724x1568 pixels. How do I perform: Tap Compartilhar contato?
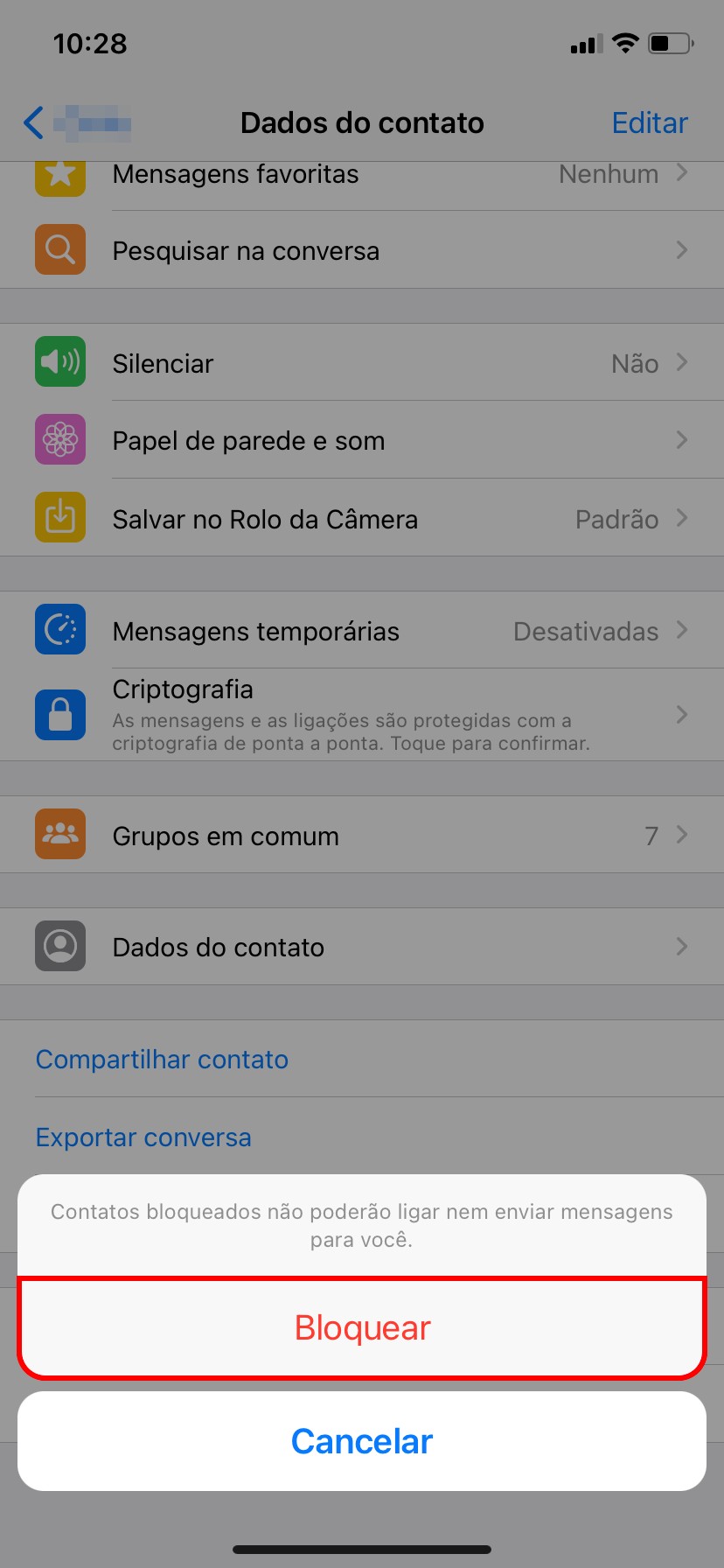tap(163, 1059)
